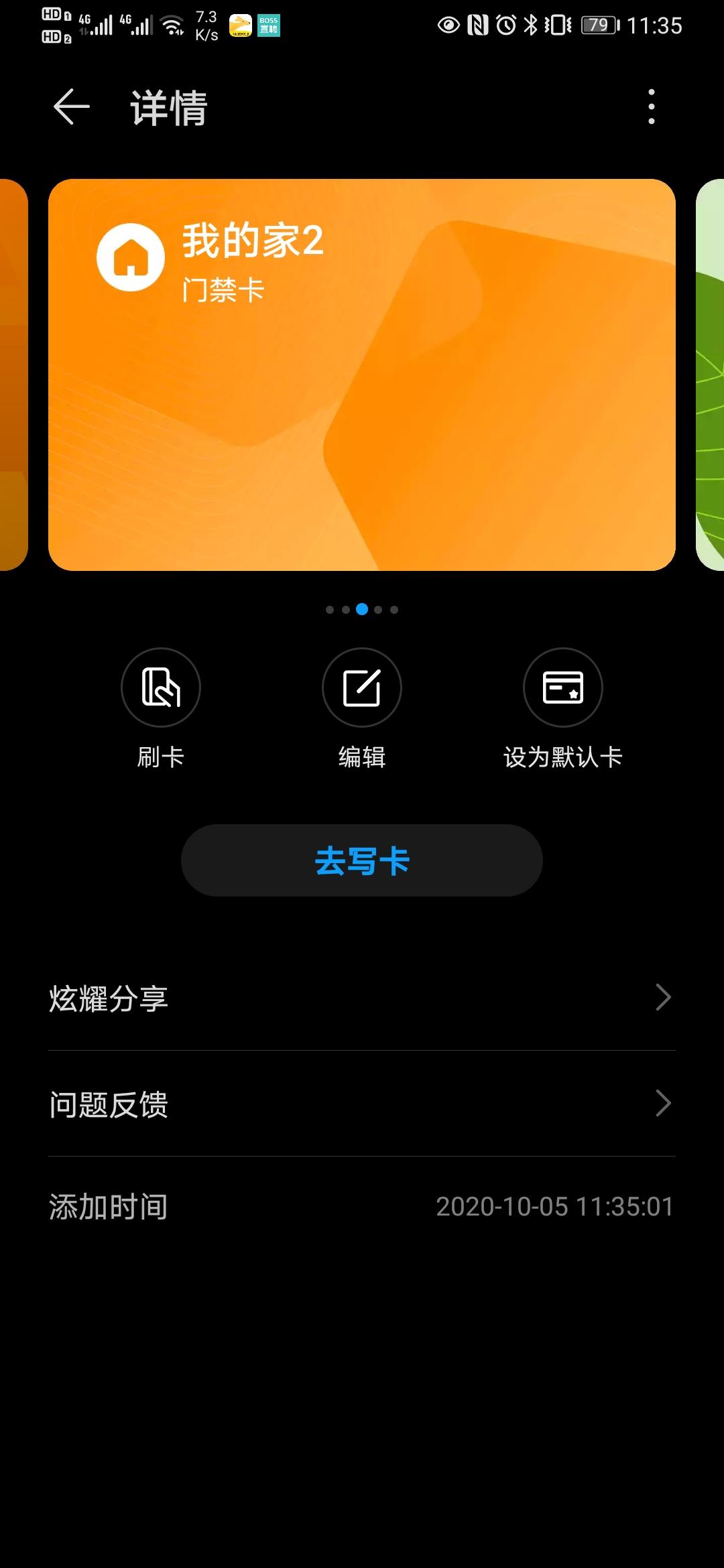The image size is (724, 1568).
Task: Select the first page indicator dot
Action: coord(330,610)
